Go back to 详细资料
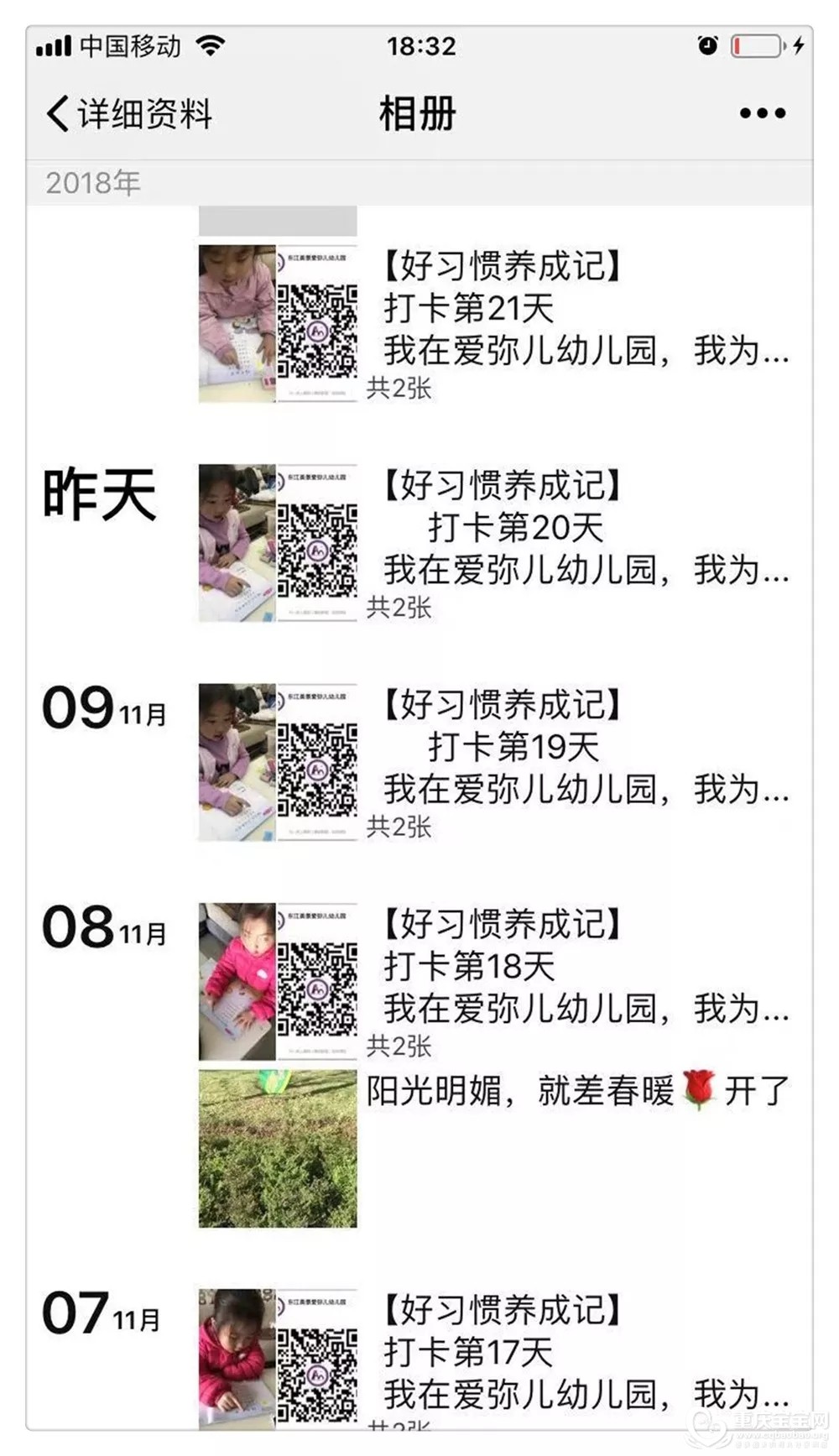This screenshot has width=839, height=1456. click(x=130, y=114)
